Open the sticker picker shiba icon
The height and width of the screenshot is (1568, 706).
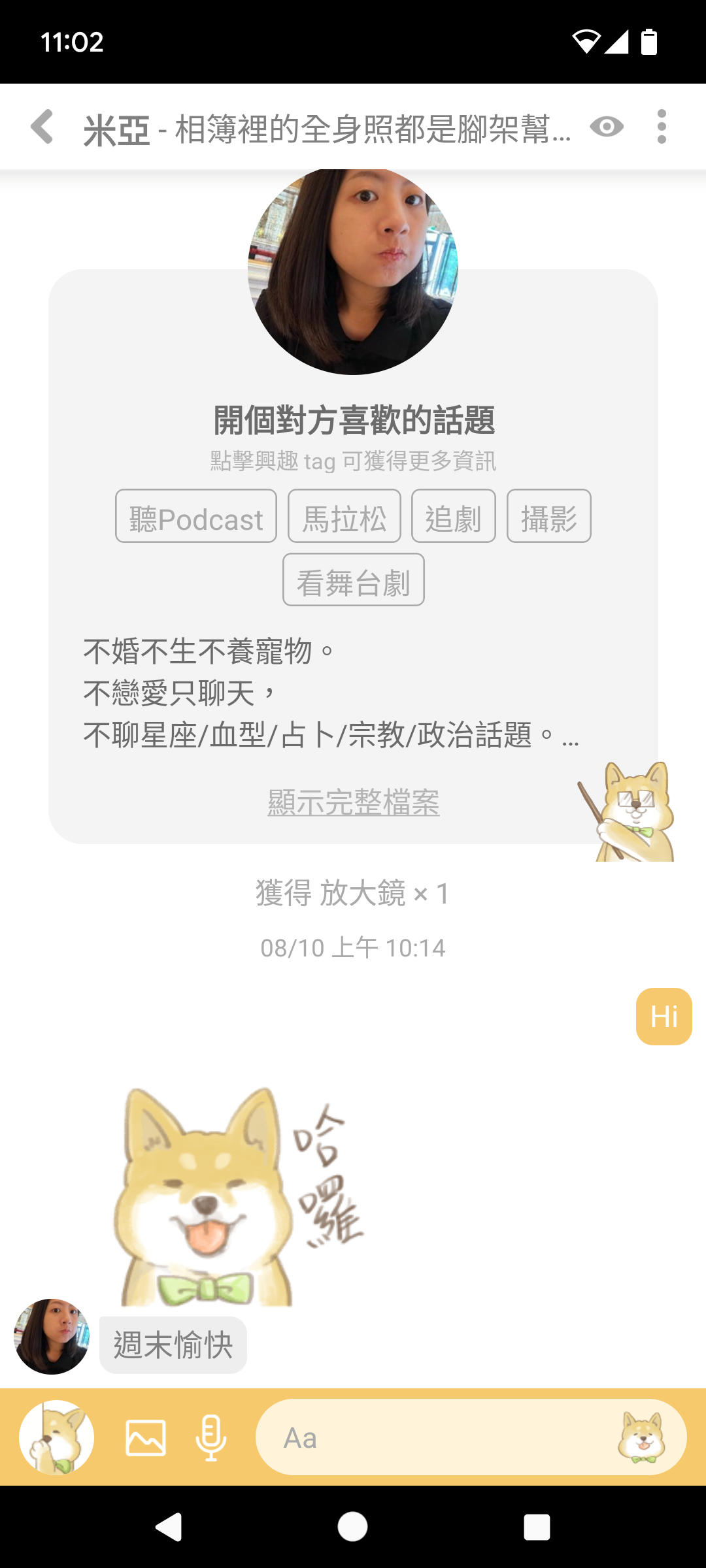tap(642, 1437)
